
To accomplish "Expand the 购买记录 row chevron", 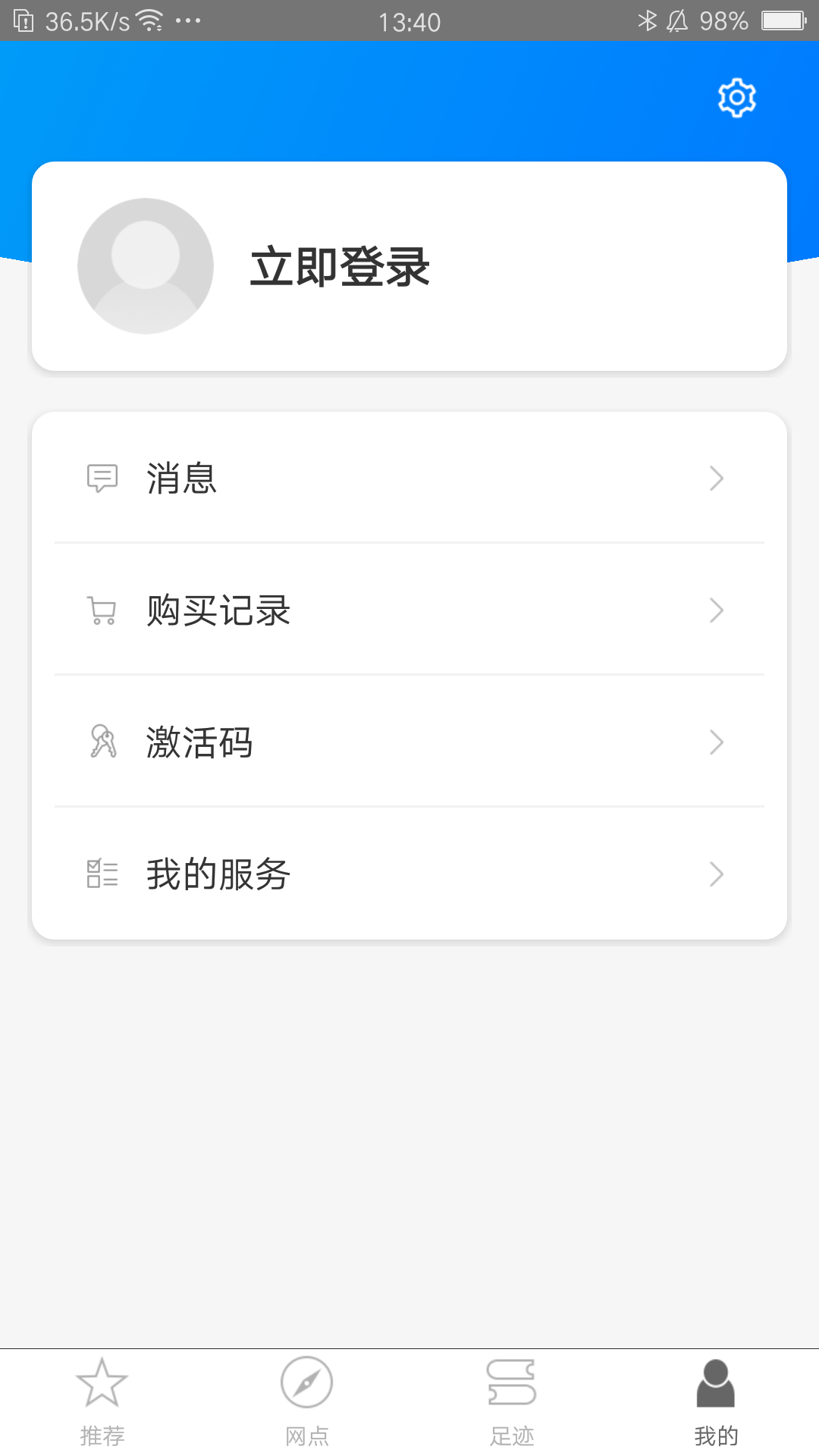I will coord(715,610).
